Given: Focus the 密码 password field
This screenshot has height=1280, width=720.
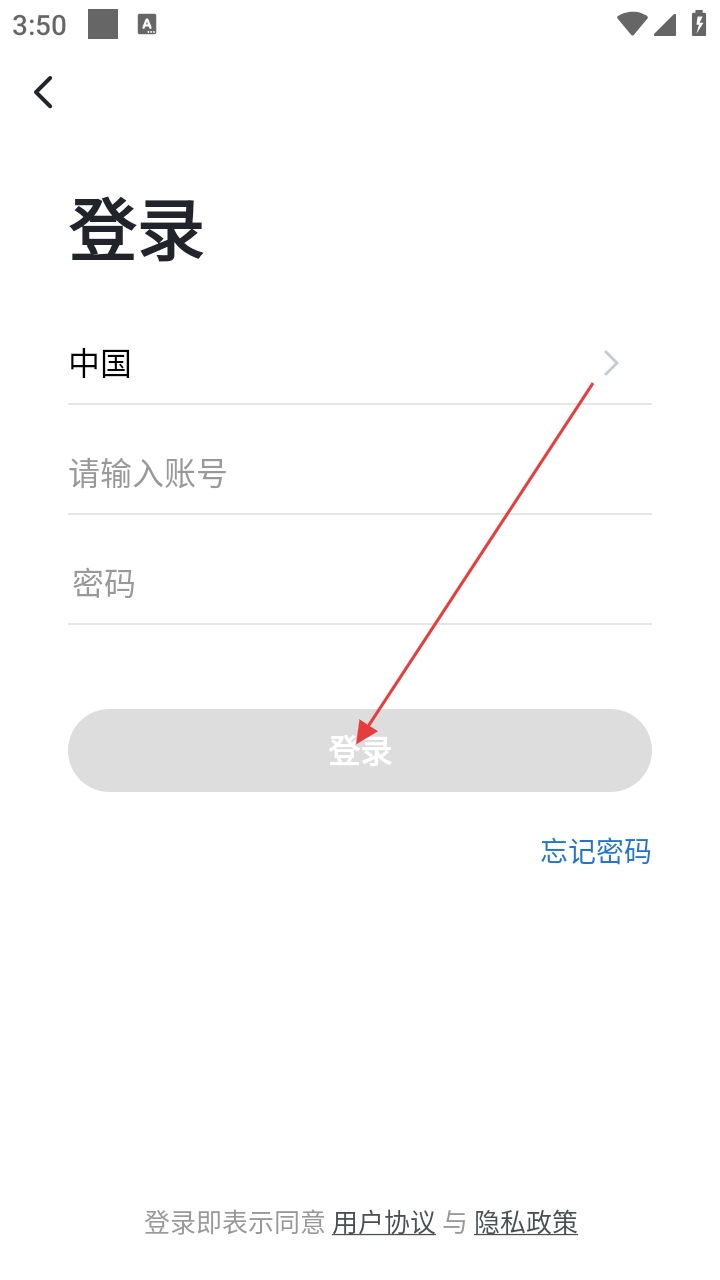Looking at the screenshot, I should coord(360,583).
